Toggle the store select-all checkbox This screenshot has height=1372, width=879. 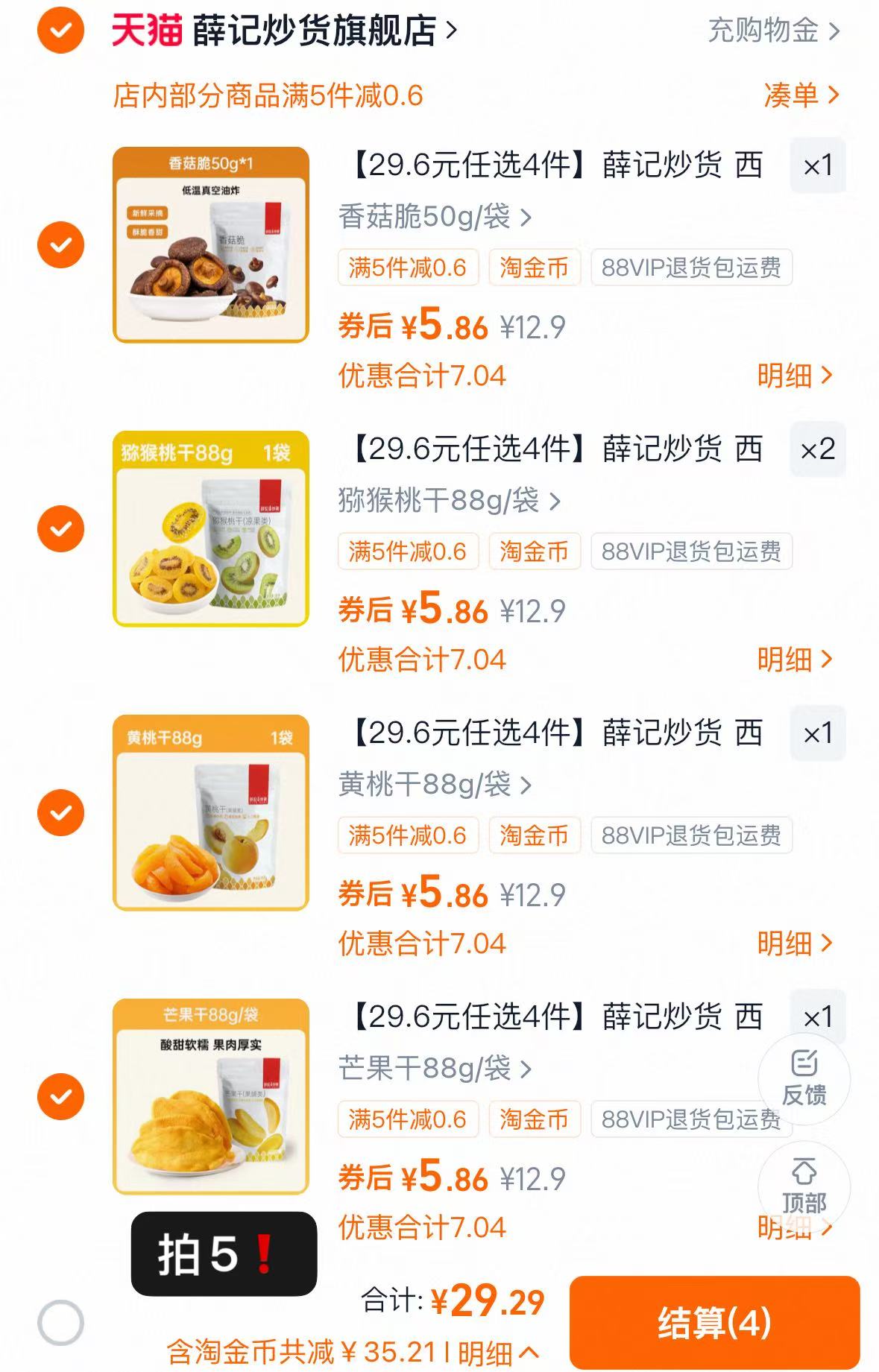[x=62, y=31]
